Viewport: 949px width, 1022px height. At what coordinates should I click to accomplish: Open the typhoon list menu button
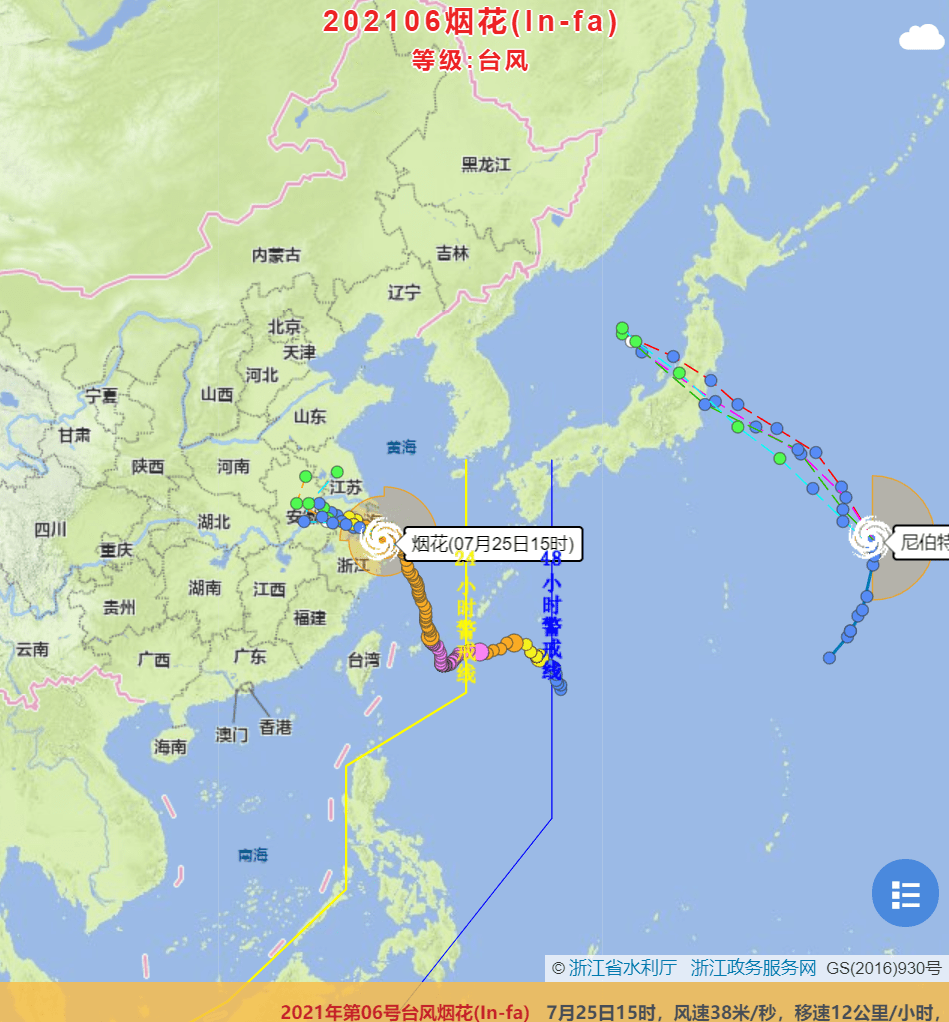coord(905,893)
